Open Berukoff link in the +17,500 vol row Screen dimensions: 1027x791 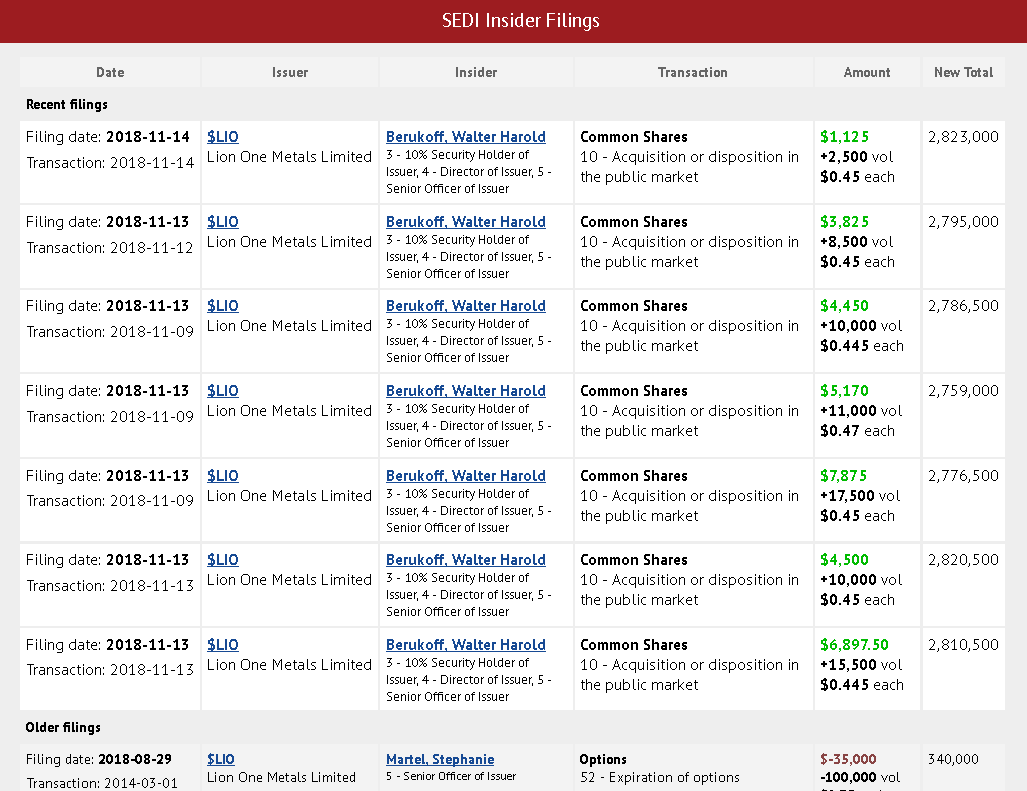tap(465, 476)
